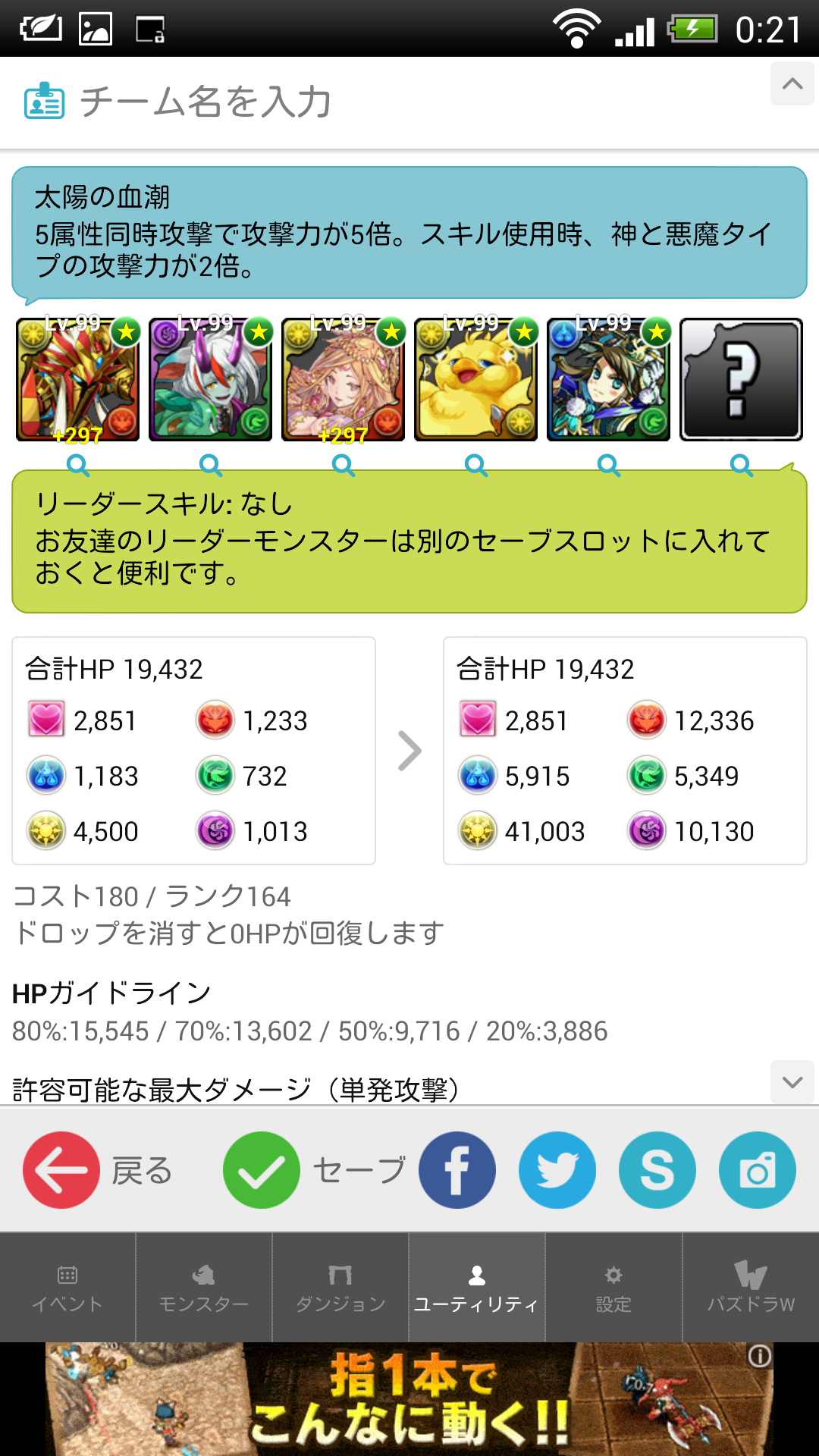Open details magnifier under the chick monster
Viewport: 819px width, 1456px height.
[476, 466]
